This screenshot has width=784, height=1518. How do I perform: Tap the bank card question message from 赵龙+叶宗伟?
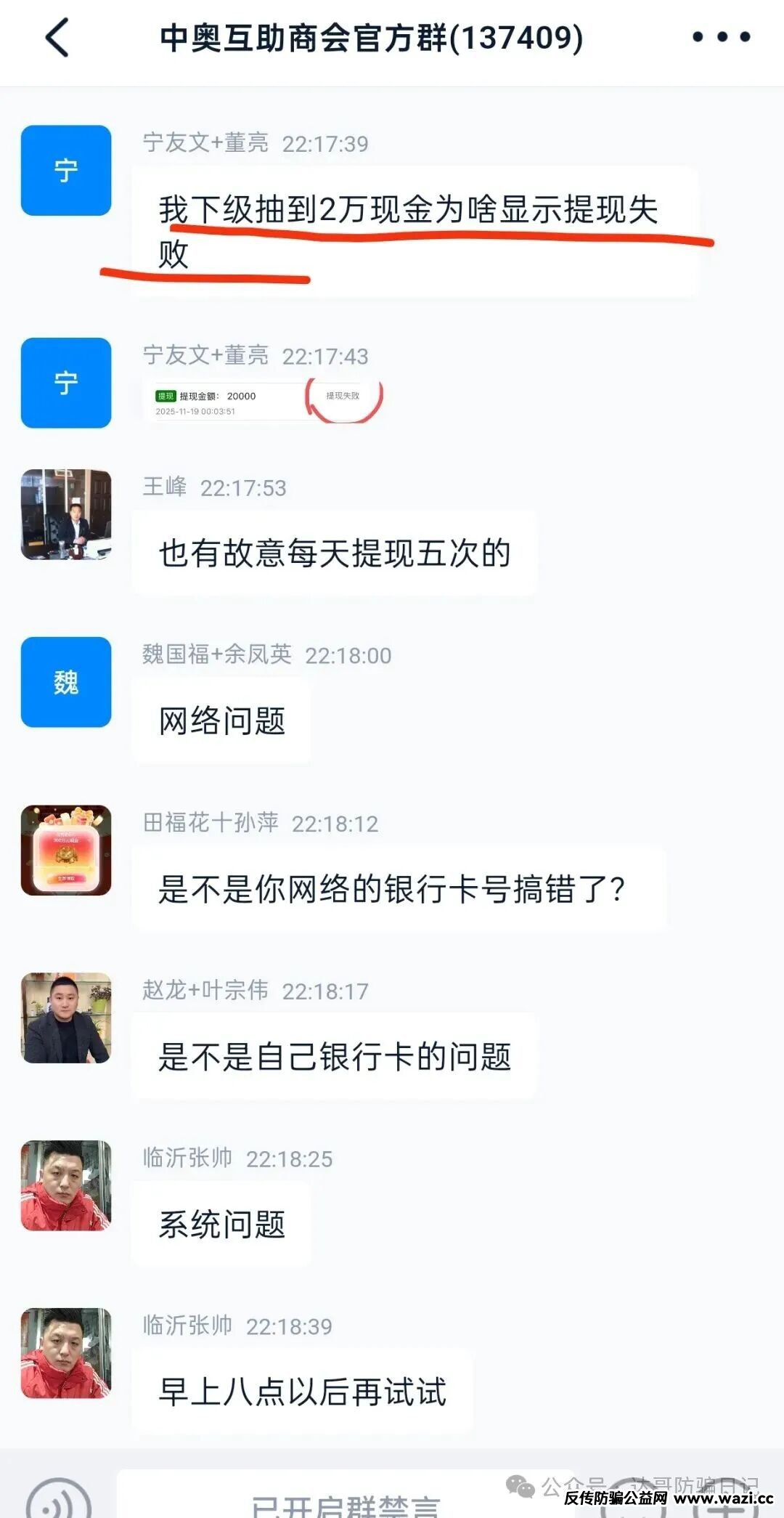[334, 1058]
